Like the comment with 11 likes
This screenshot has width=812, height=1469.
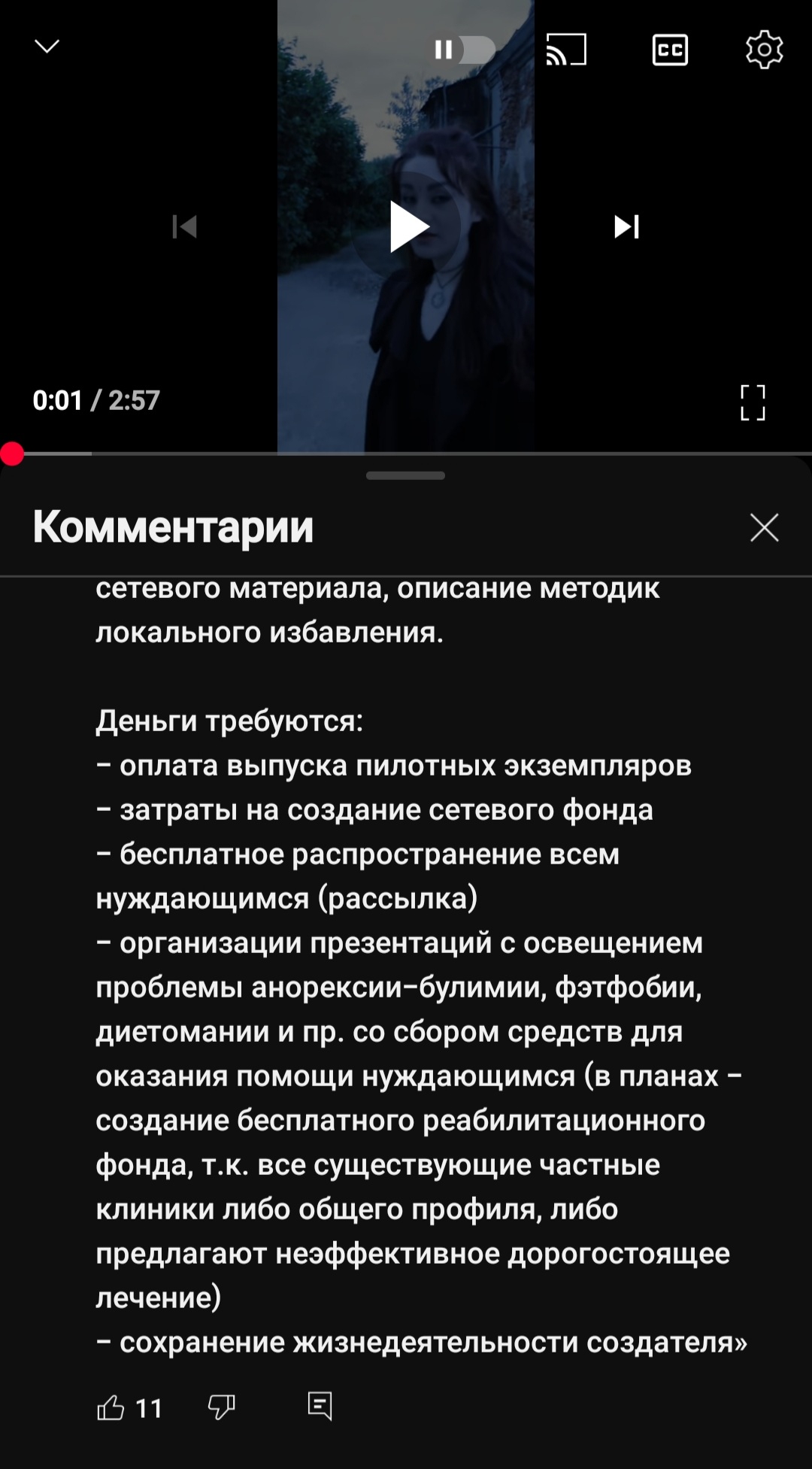[x=111, y=1407]
